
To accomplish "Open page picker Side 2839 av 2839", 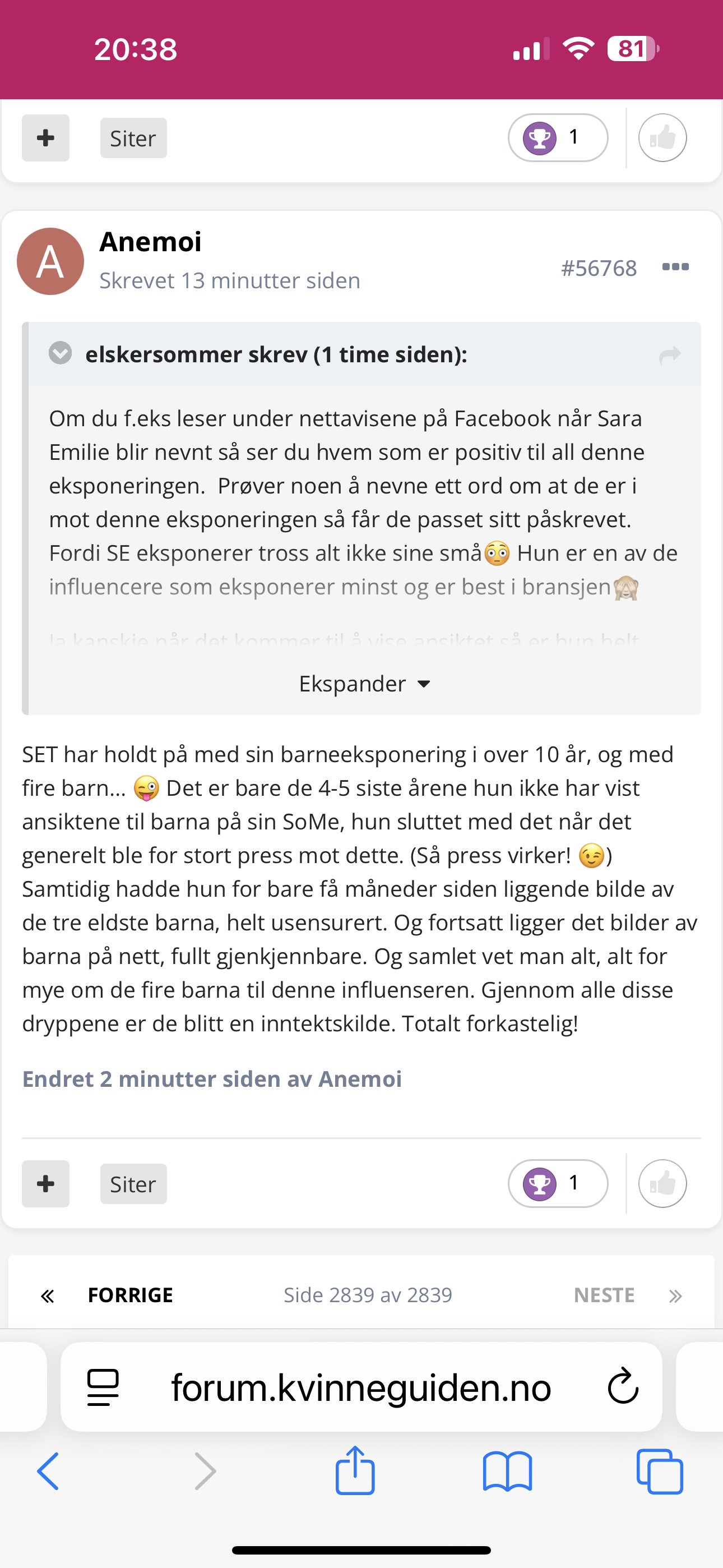I will pyautogui.click(x=368, y=1295).
